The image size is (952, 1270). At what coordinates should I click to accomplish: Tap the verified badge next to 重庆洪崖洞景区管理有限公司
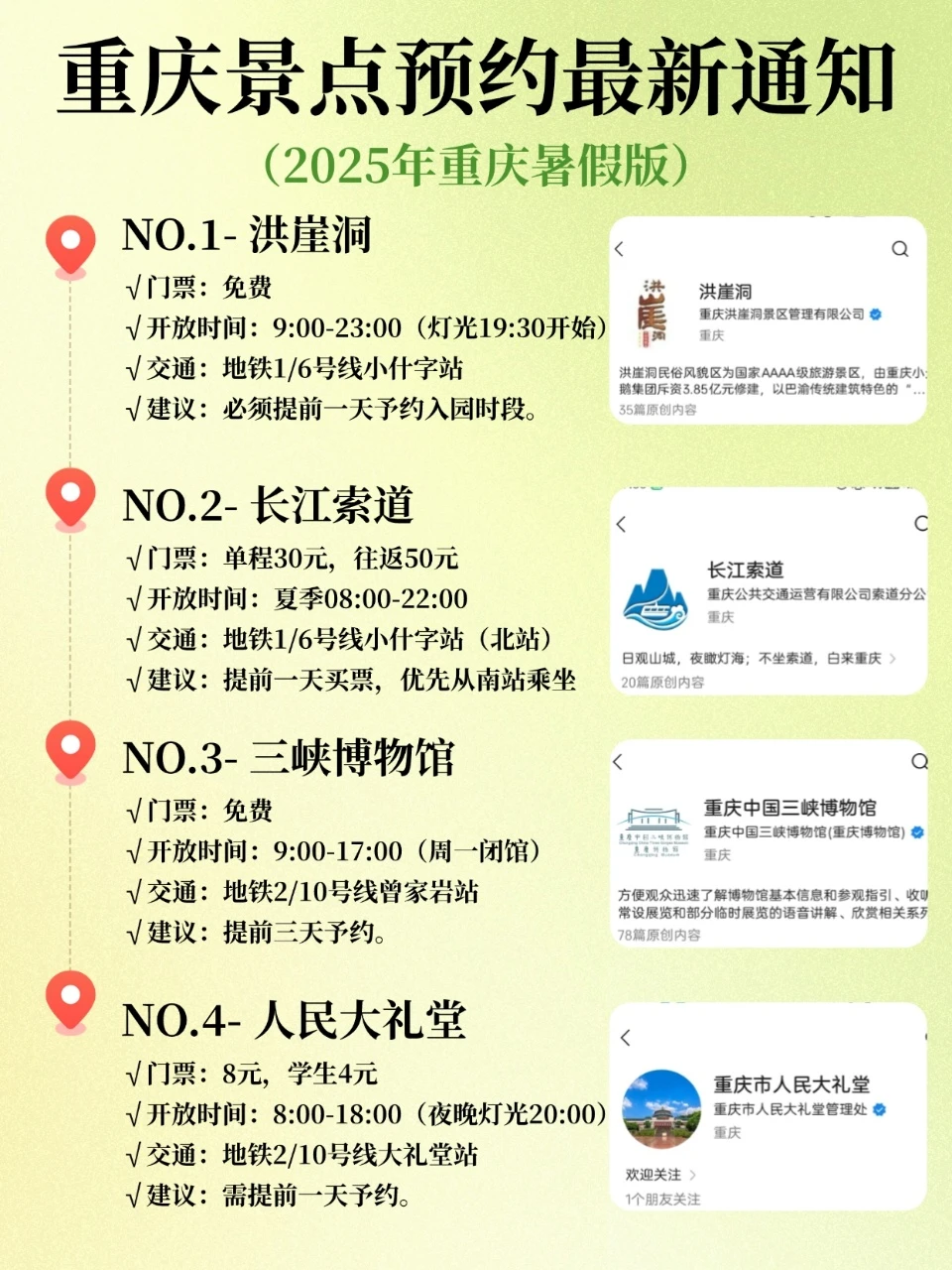[874, 314]
